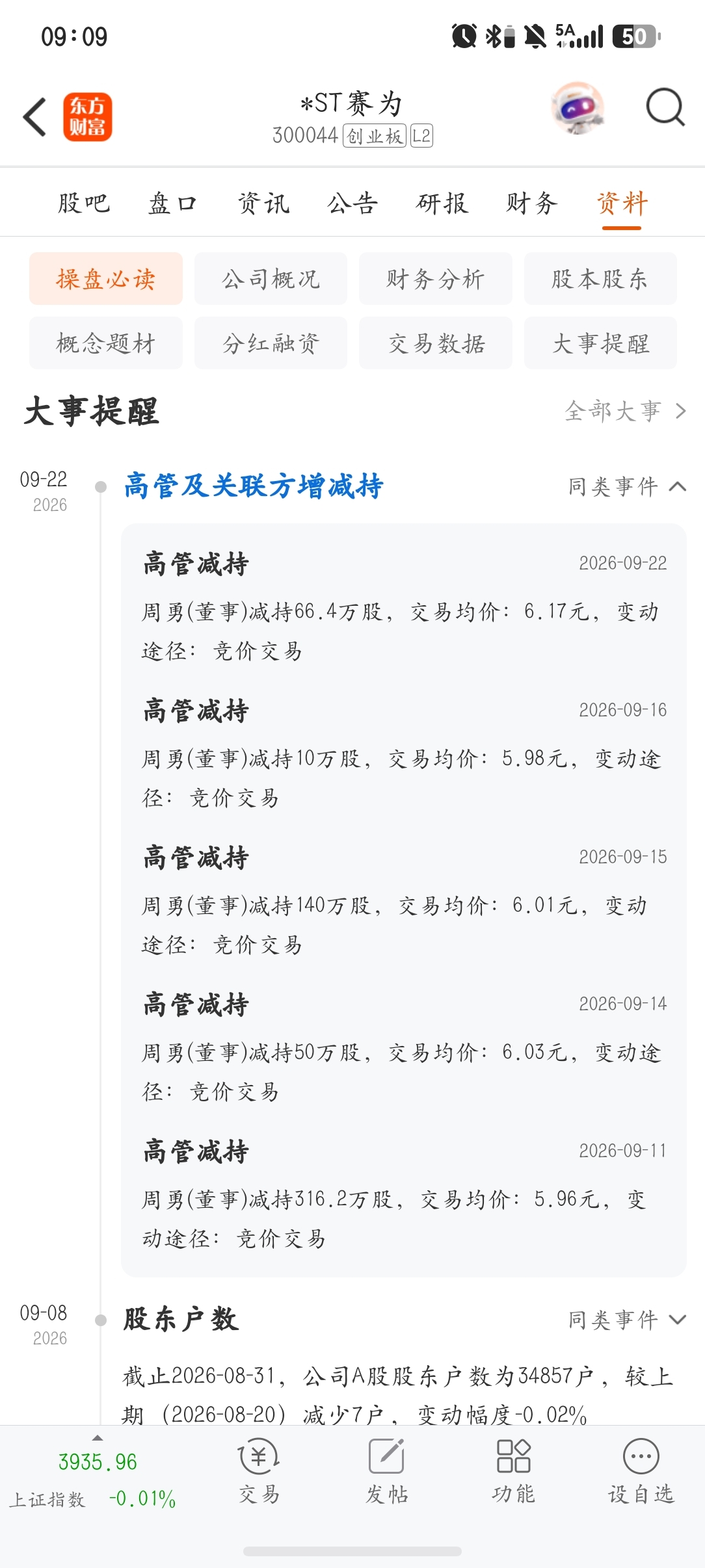
Task: Select the 财务分析 chip
Action: [436, 279]
